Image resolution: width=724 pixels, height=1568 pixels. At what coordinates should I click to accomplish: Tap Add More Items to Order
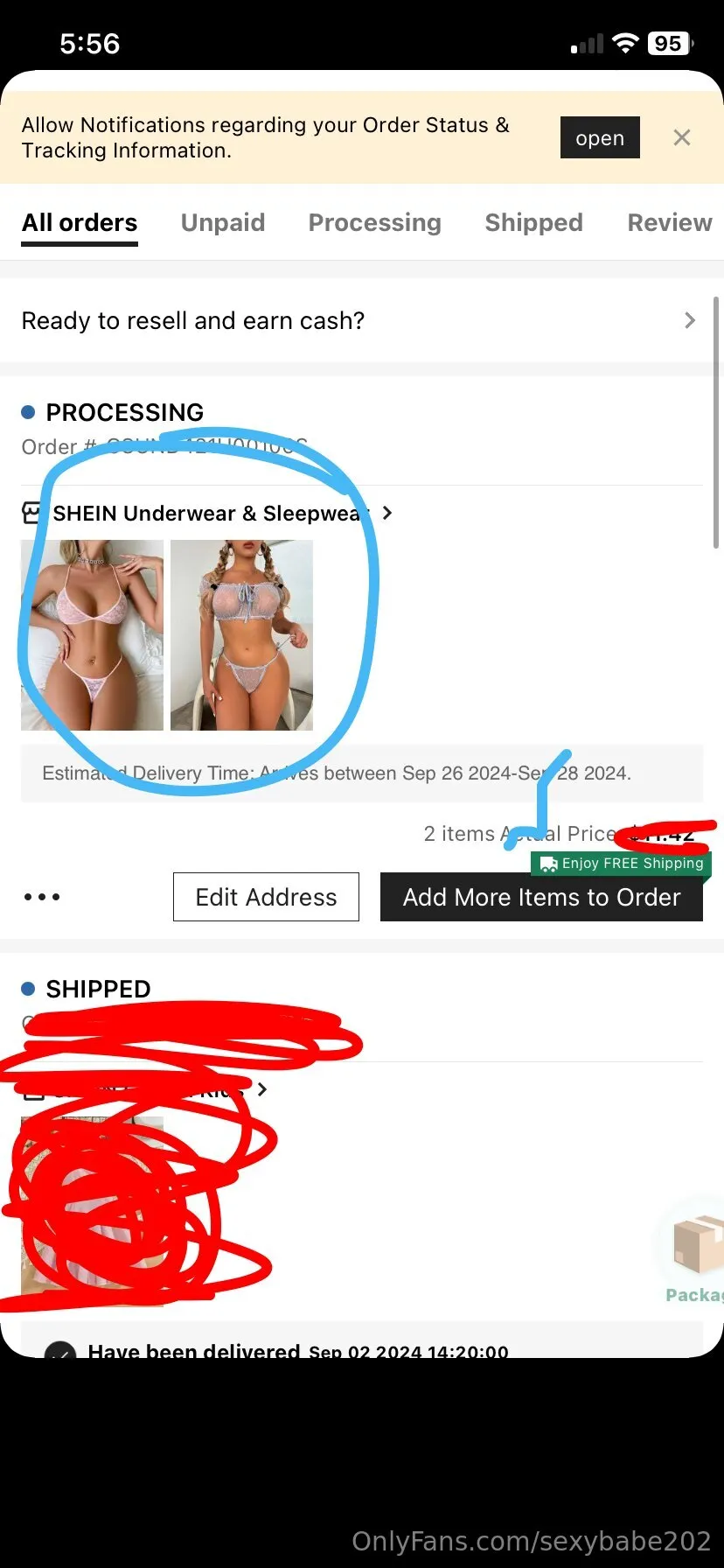click(541, 897)
